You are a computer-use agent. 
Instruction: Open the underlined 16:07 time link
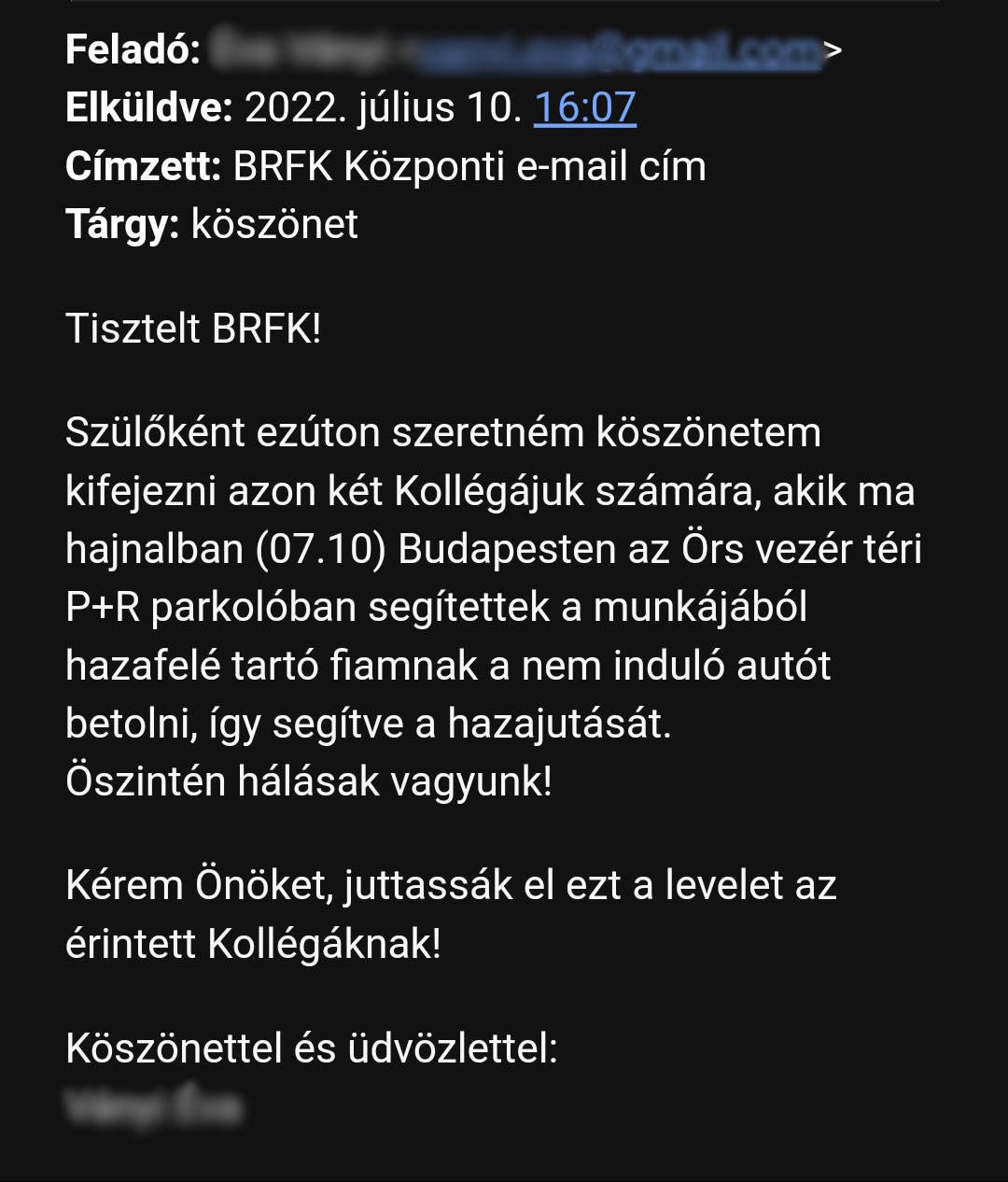[584, 108]
